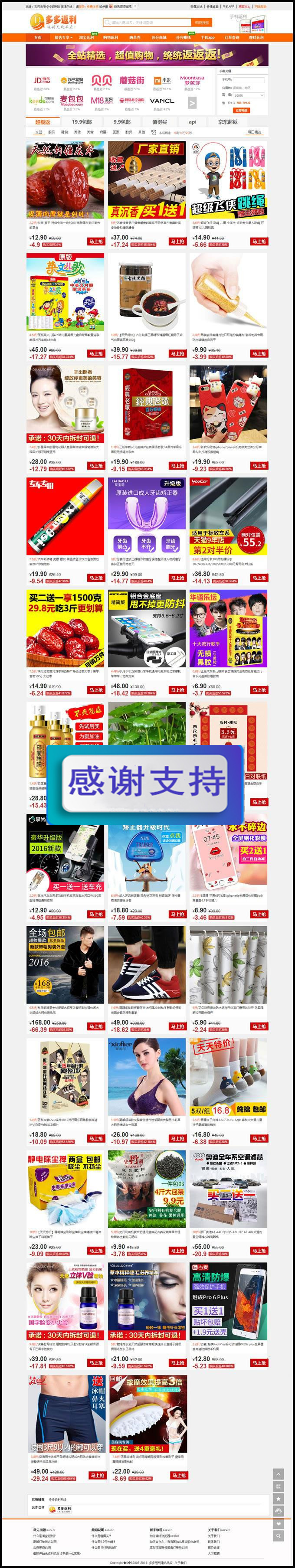The height and width of the screenshot is (1568, 295).
Task: Tap 马上抢 for the ¥45.00 children's songs item
Action: click(x=96, y=354)
